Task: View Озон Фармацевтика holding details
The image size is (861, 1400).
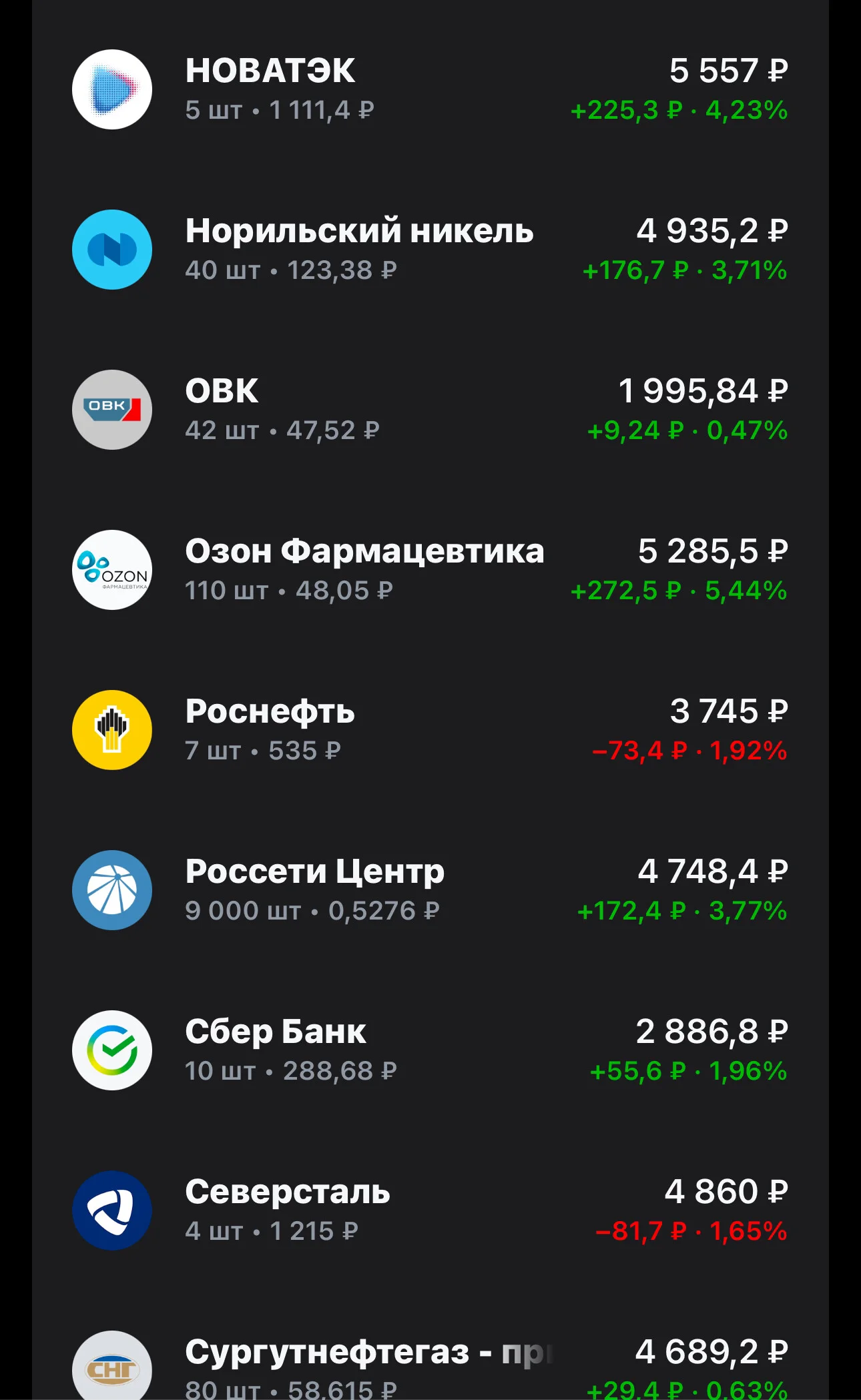Action: tap(431, 570)
